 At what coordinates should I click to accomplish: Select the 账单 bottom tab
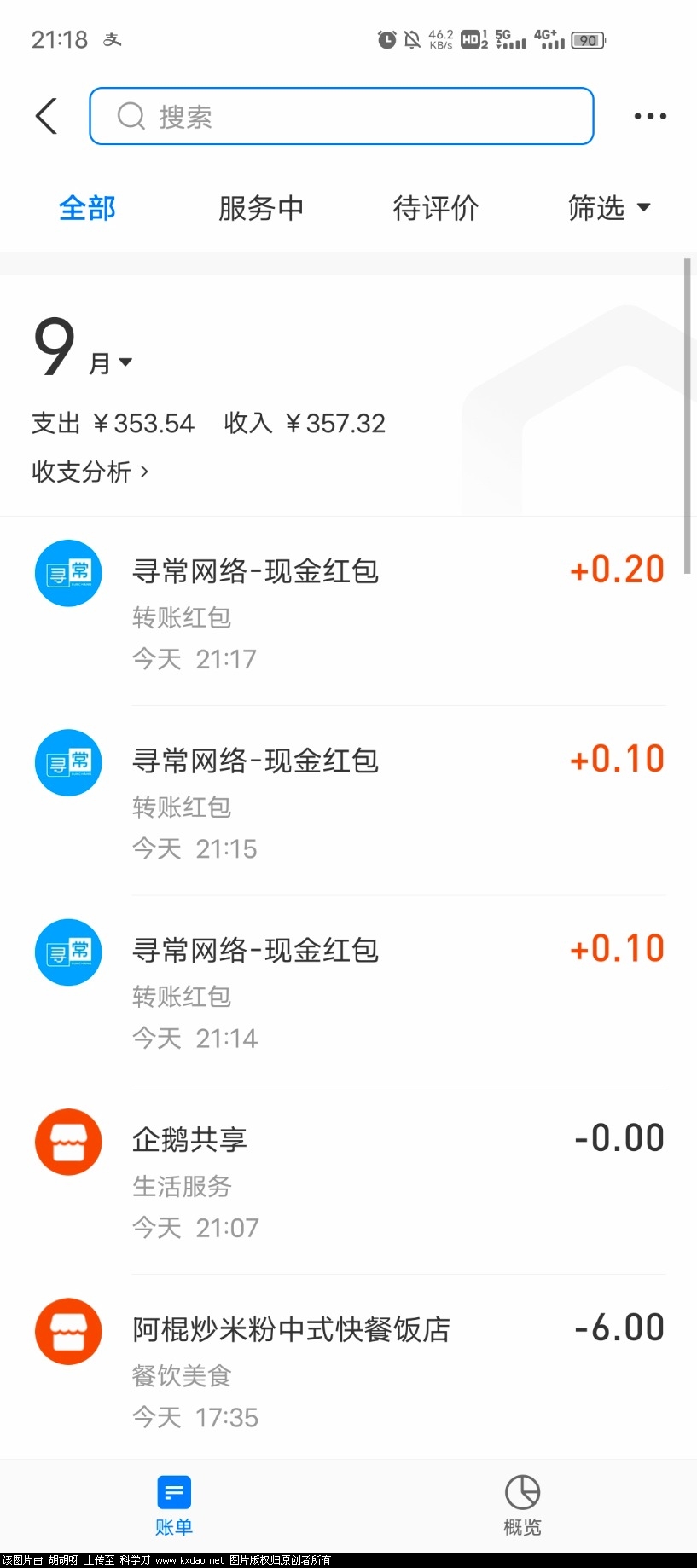[x=174, y=1506]
